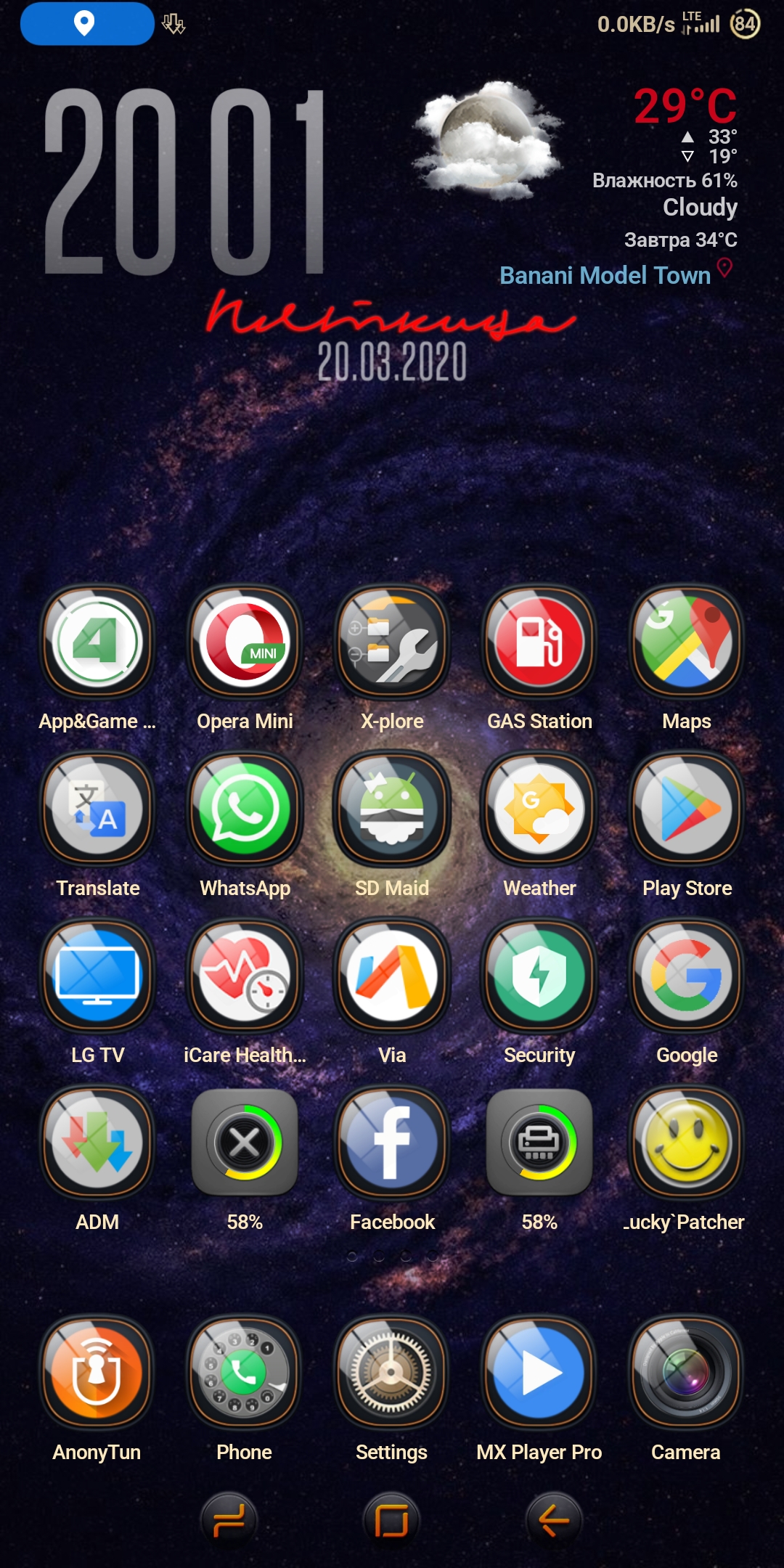This screenshot has height=1568, width=784.
Task: Open the LG TV app
Action: click(x=97, y=976)
